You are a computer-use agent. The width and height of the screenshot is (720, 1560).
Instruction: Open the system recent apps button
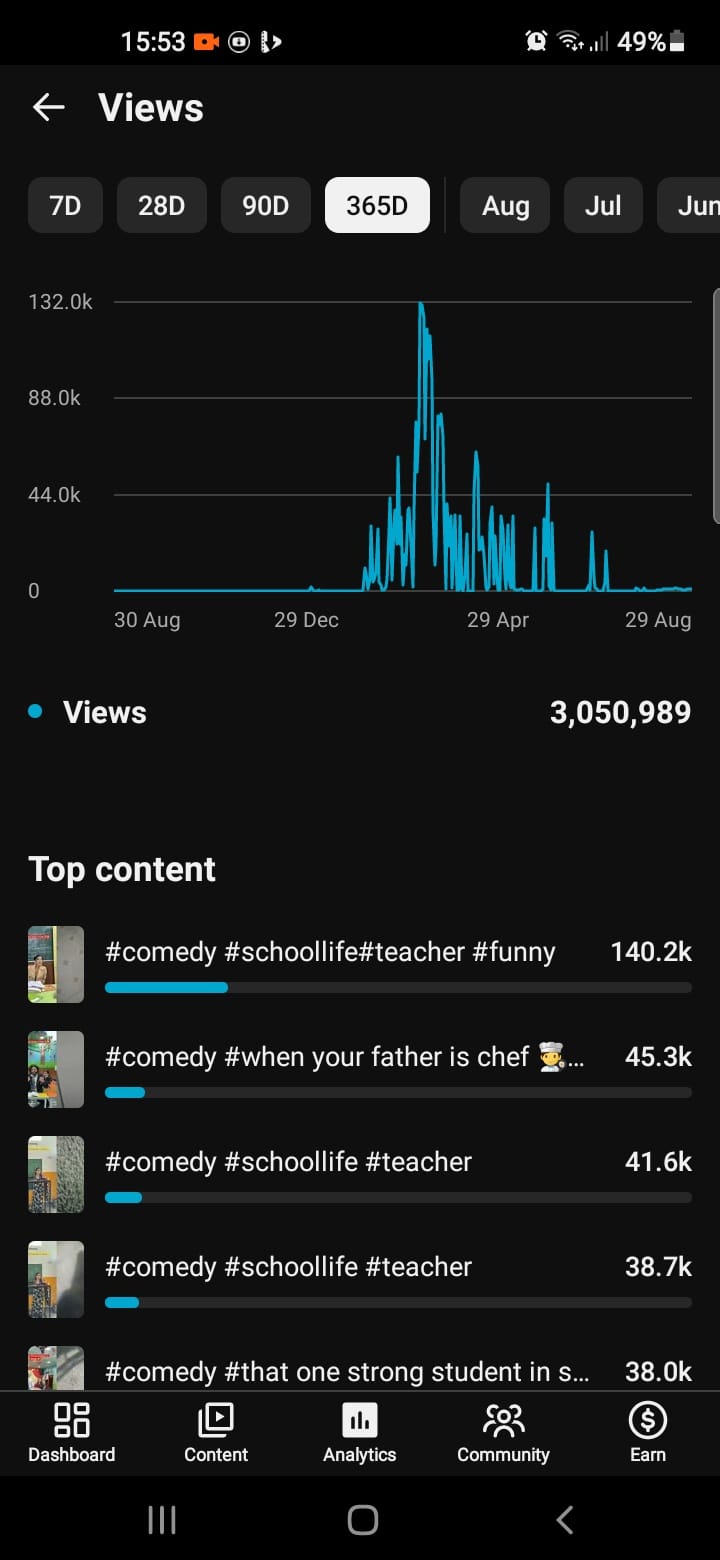162,1520
